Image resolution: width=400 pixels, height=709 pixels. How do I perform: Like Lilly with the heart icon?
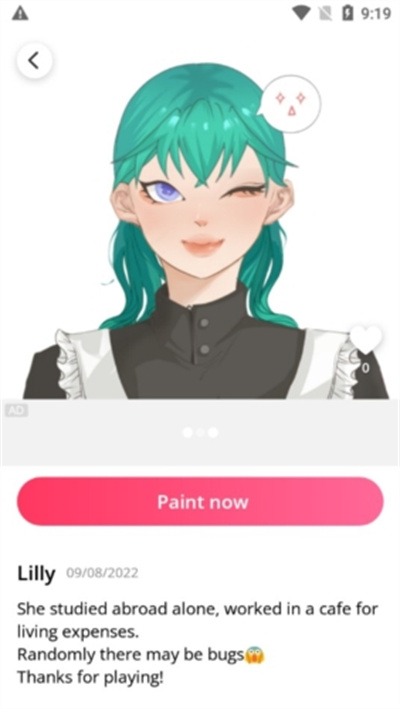click(x=366, y=340)
